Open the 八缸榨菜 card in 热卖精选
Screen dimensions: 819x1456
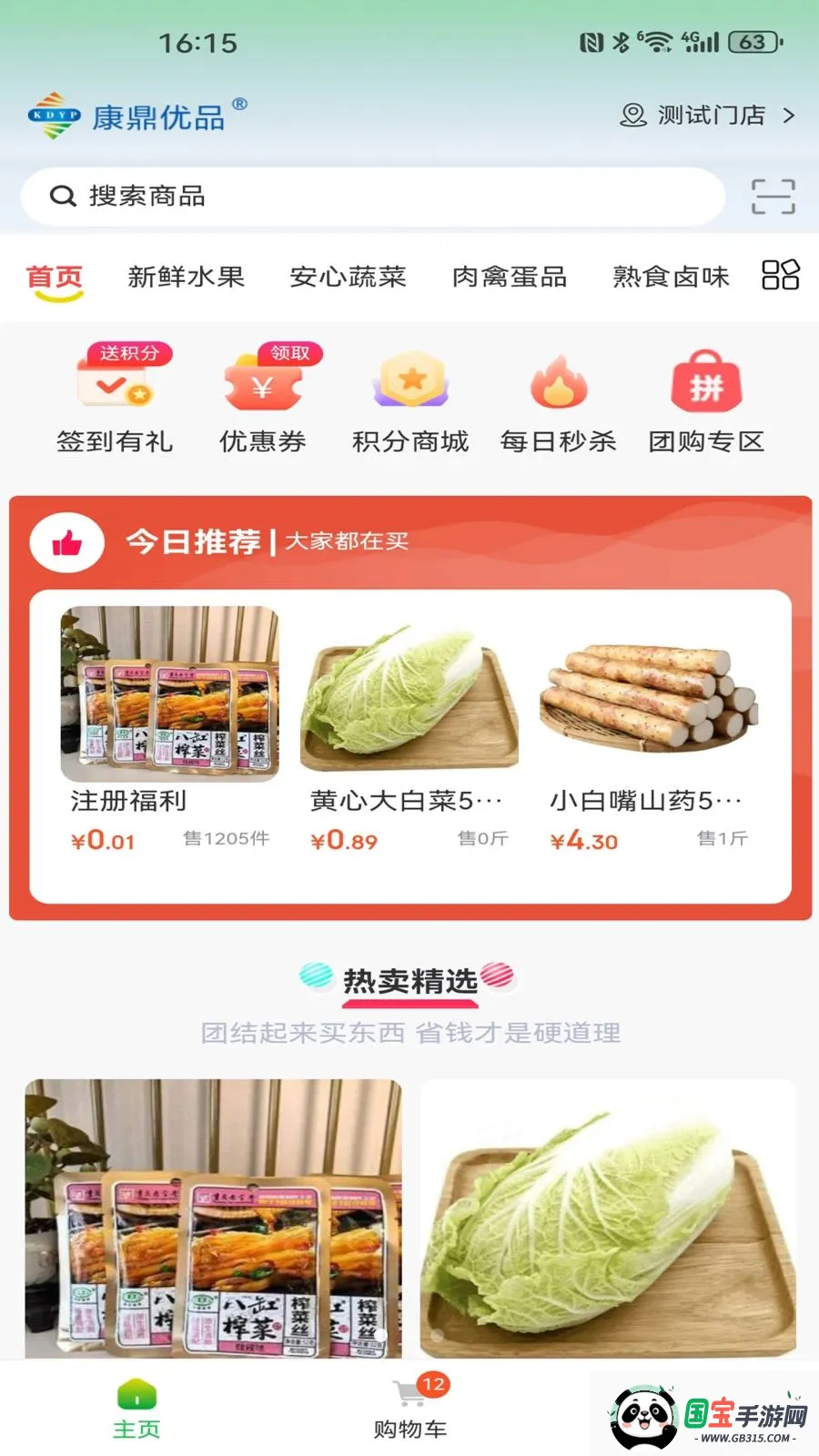point(213,1218)
